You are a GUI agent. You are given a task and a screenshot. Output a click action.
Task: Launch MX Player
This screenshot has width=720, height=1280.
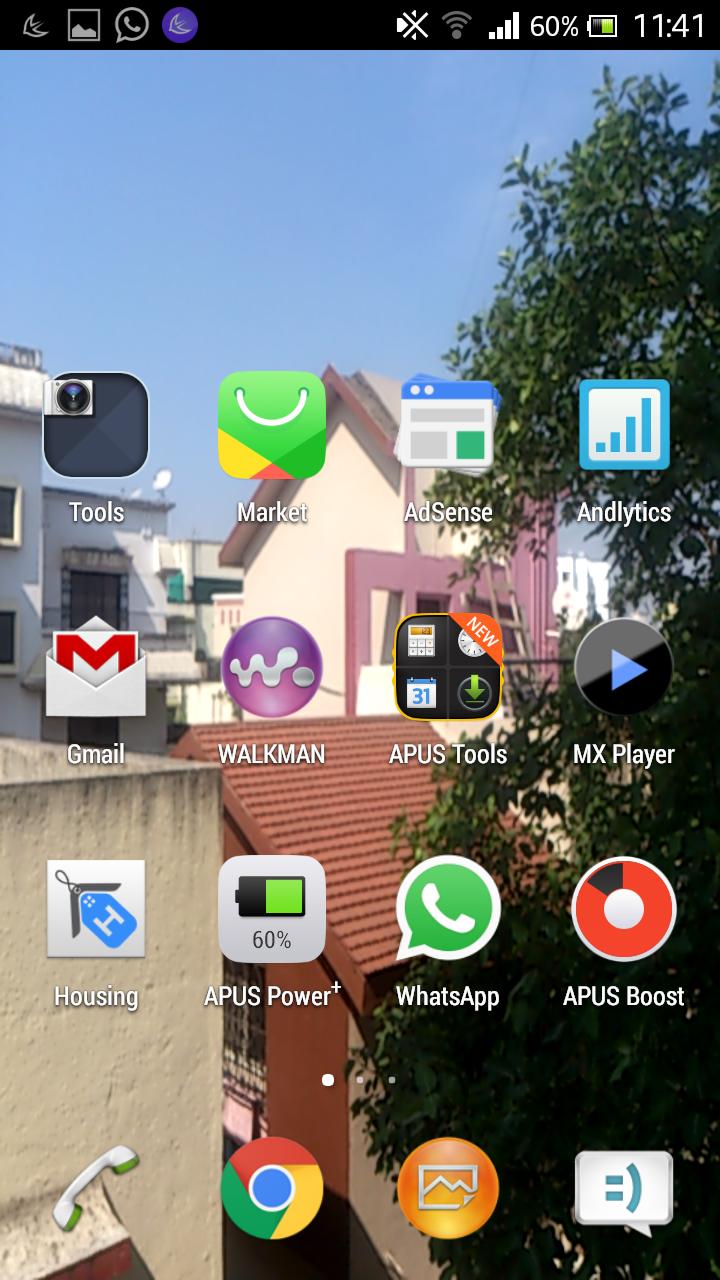(x=624, y=667)
